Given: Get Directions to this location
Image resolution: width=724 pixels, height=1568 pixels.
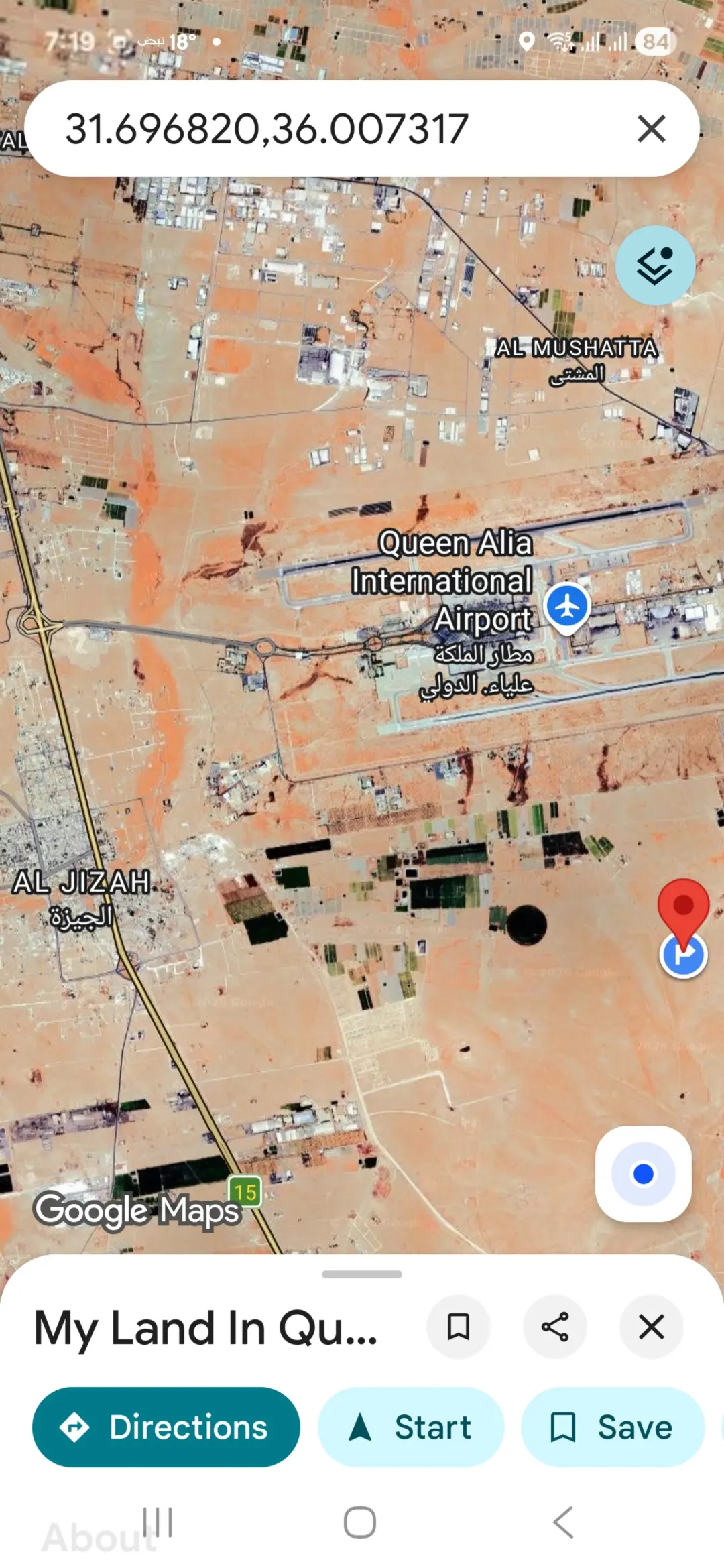Looking at the screenshot, I should coord(166,1427).
